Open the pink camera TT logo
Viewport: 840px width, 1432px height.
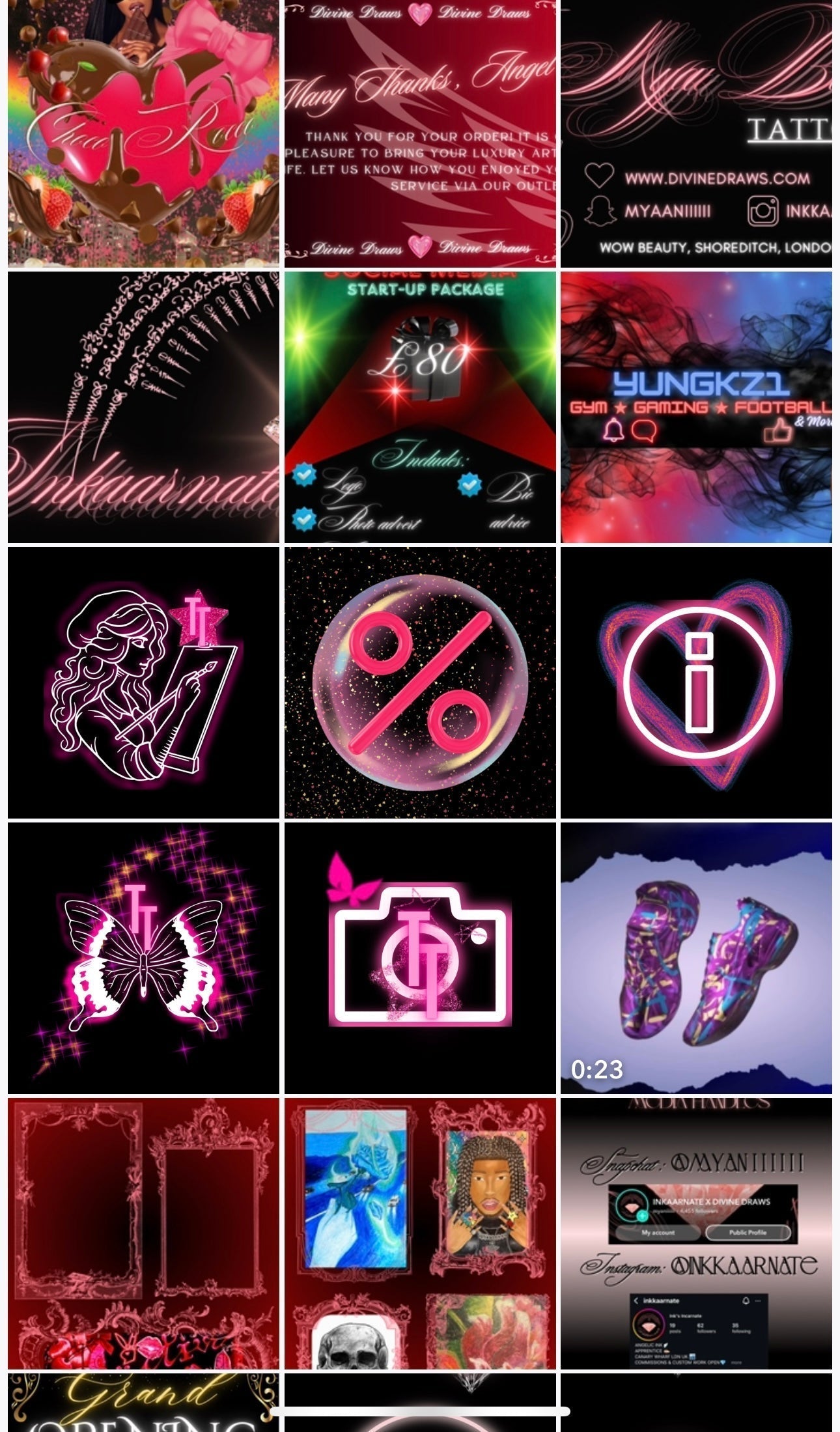point(420,958)
